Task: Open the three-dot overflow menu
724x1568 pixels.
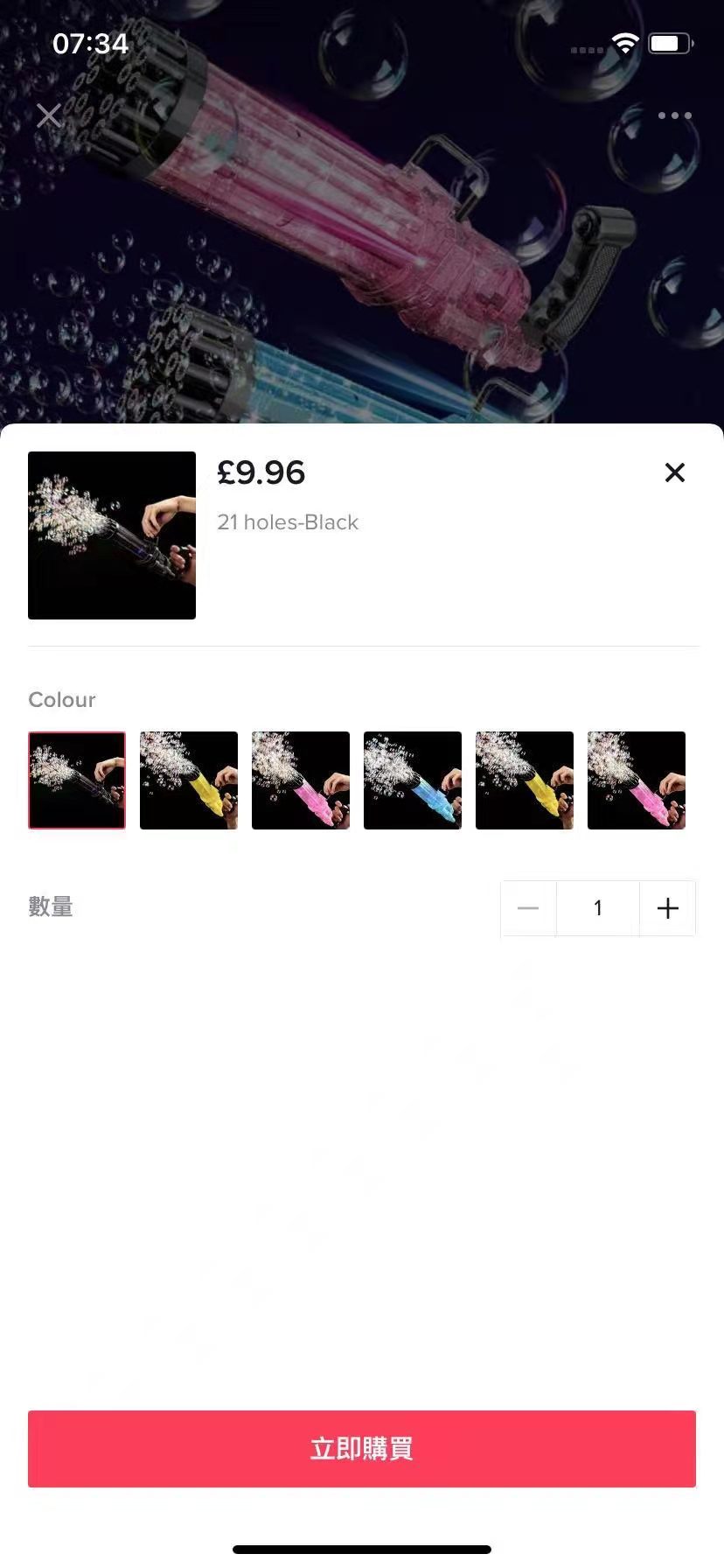Action: click(674, 115)
